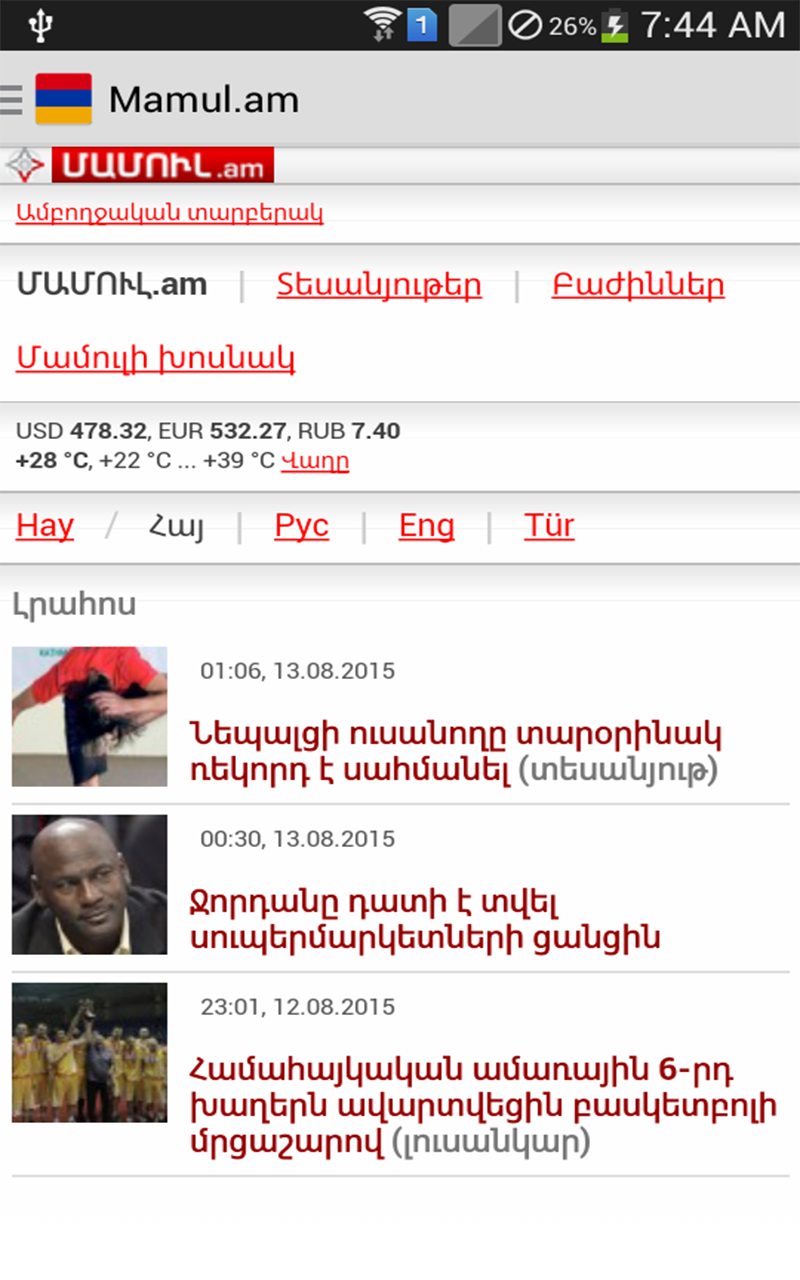Image resolution: width=800 pixels, height=1280 pixels.
Task: Switch site language to Рус
Action: pyautogui.click(x=301, y=525)
